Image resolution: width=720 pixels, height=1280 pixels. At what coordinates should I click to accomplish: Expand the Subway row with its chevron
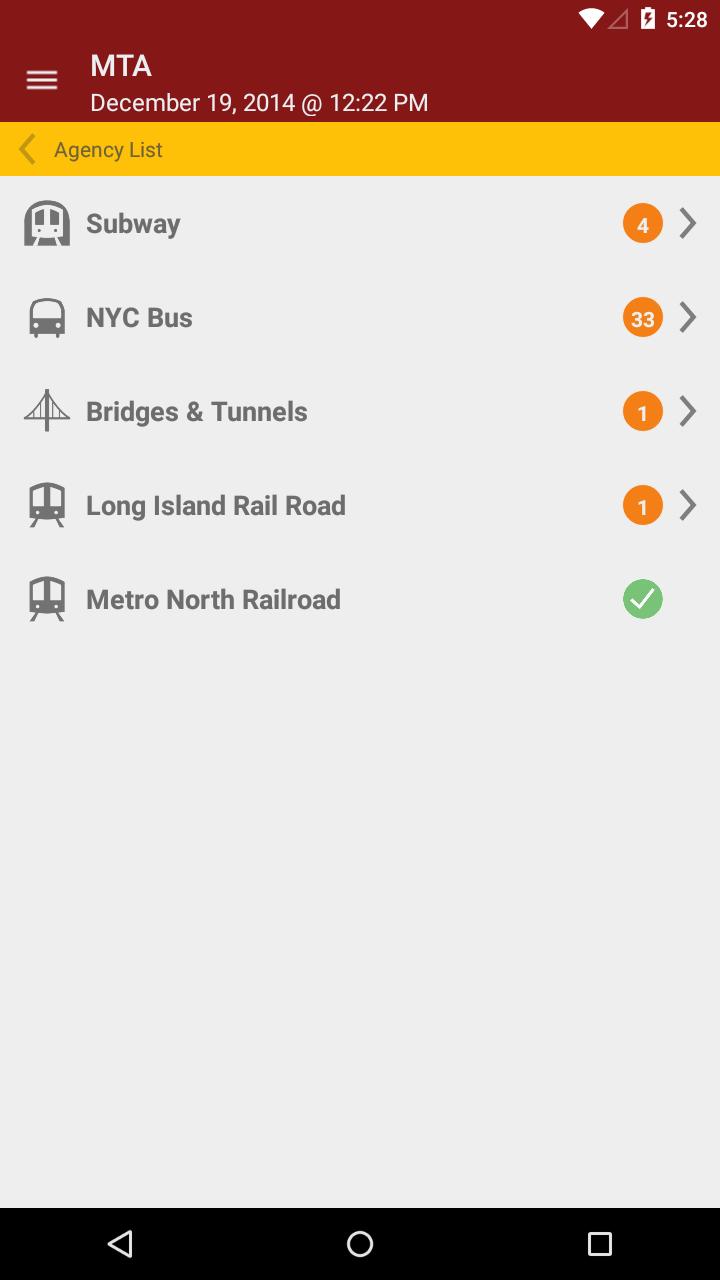[x=687, y=223]
